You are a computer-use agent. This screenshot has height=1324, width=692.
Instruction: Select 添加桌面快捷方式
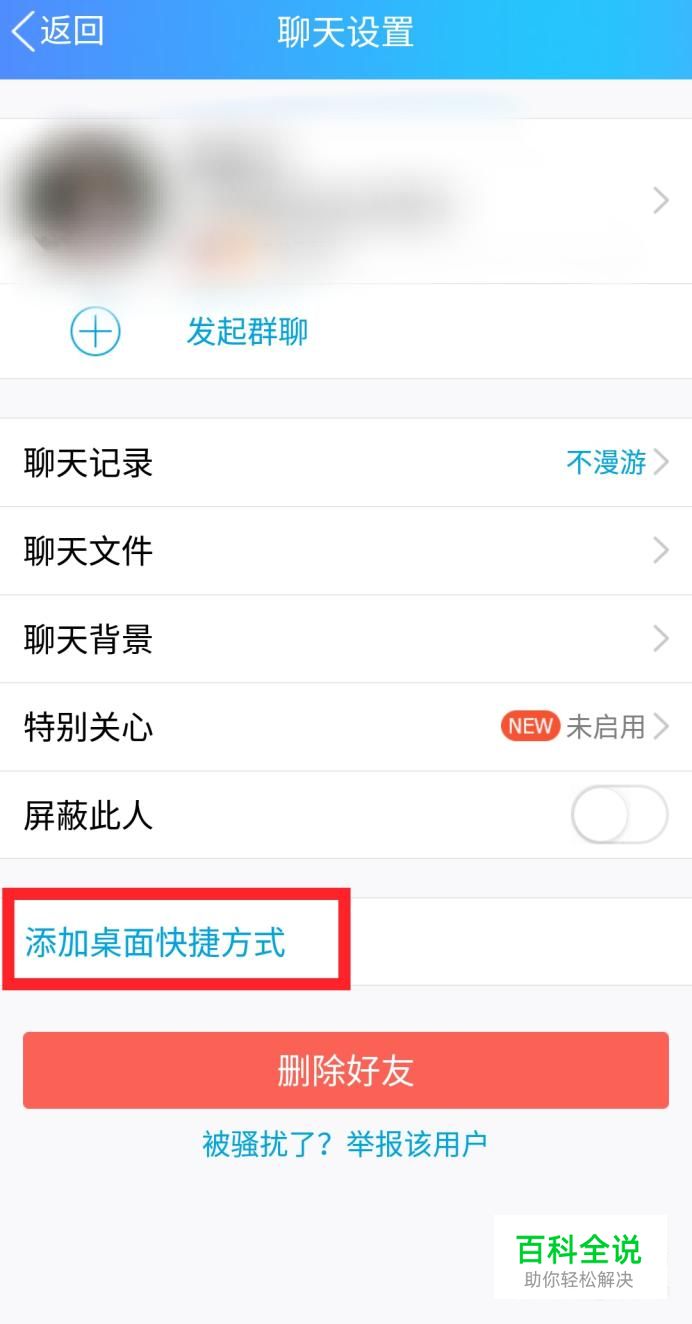click(156, 942)
